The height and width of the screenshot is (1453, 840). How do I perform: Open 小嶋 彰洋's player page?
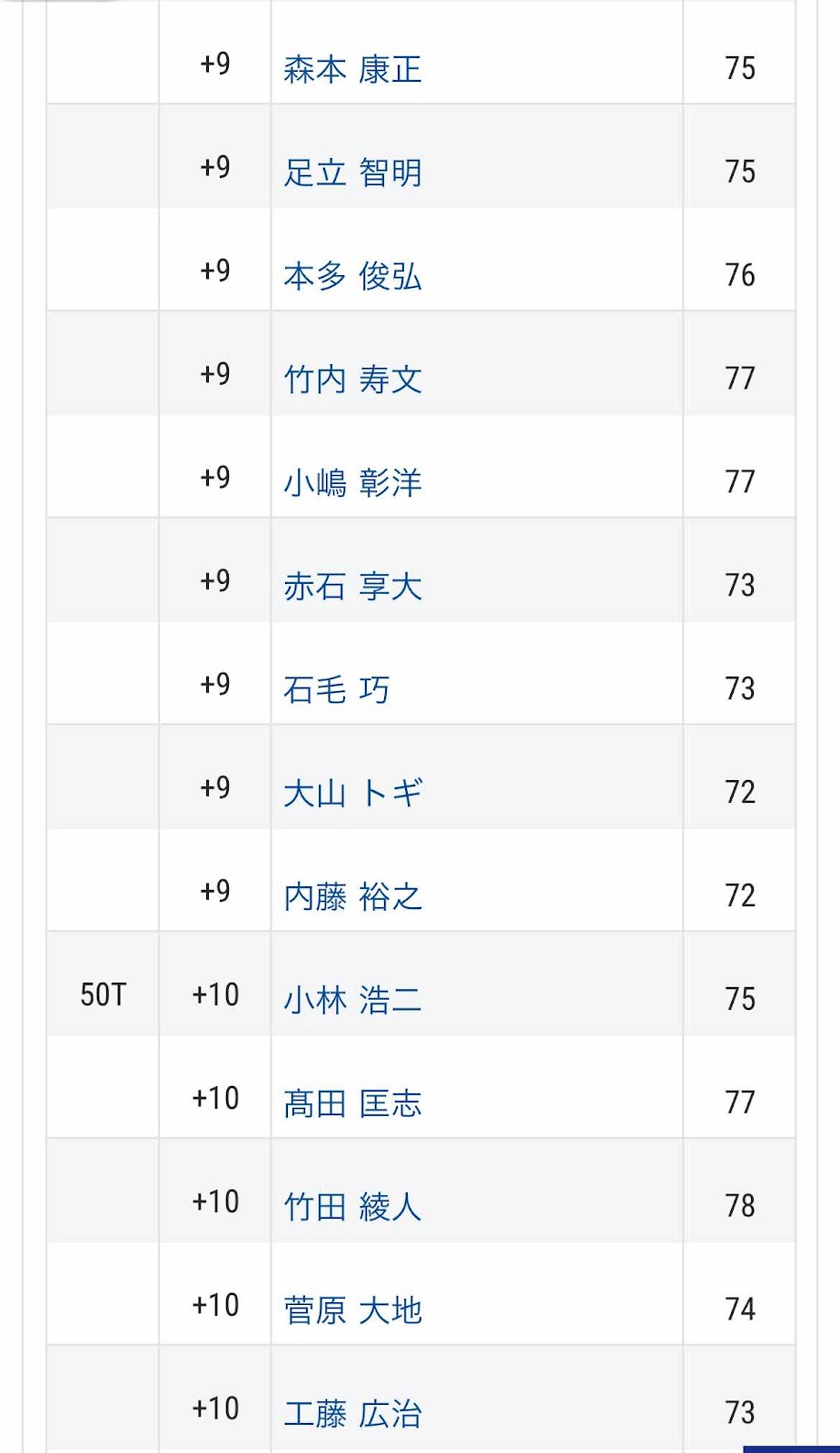352,483
